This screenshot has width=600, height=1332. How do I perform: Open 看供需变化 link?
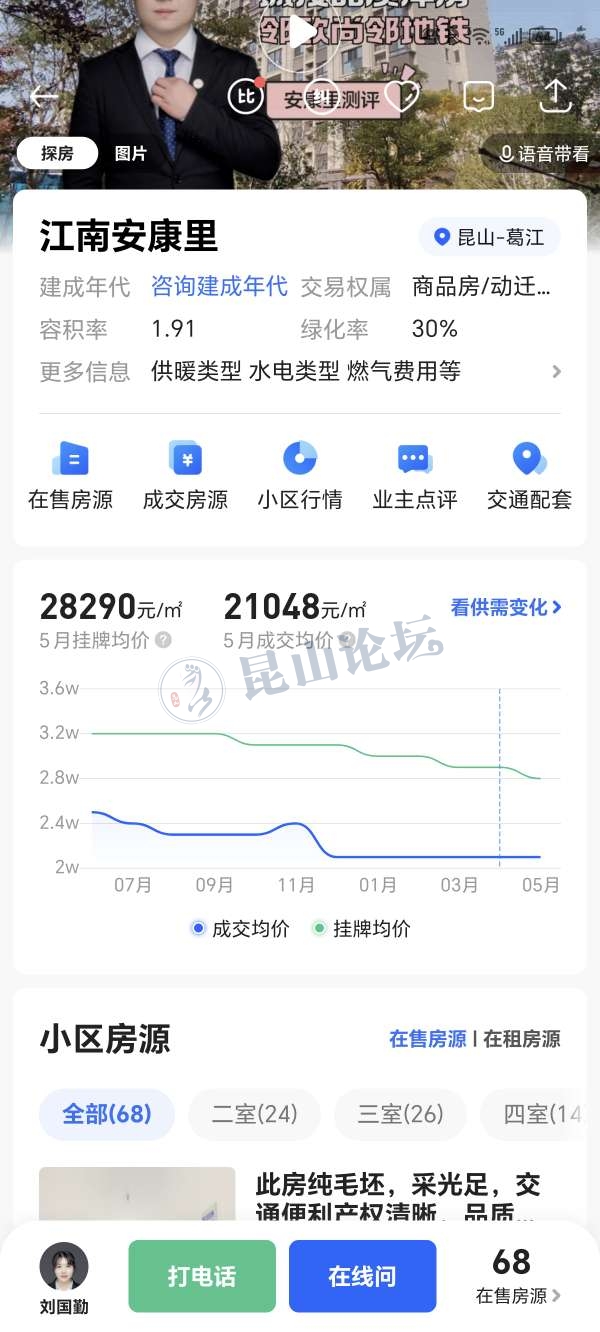click(506, 607)
